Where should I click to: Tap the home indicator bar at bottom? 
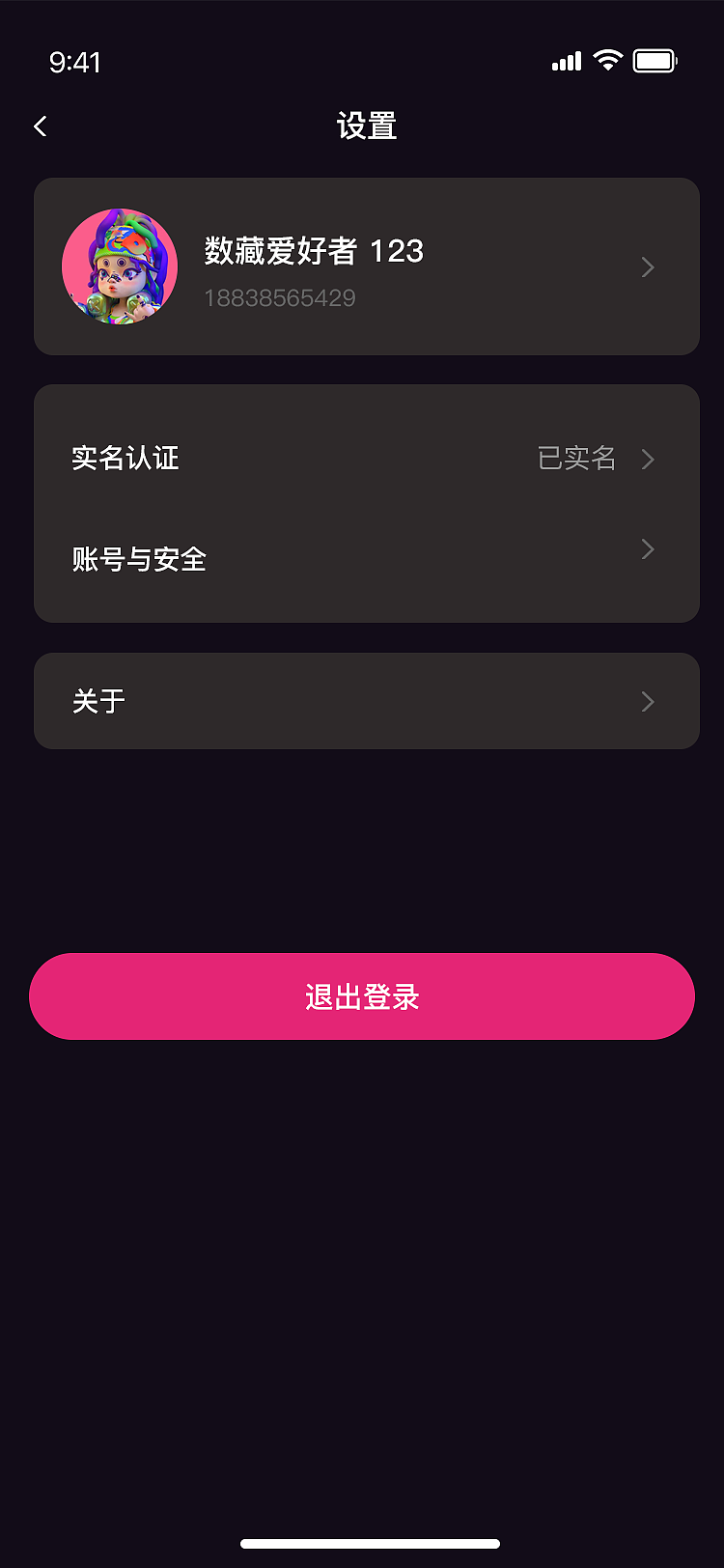pyautogui.click(x=362, y=1543)
